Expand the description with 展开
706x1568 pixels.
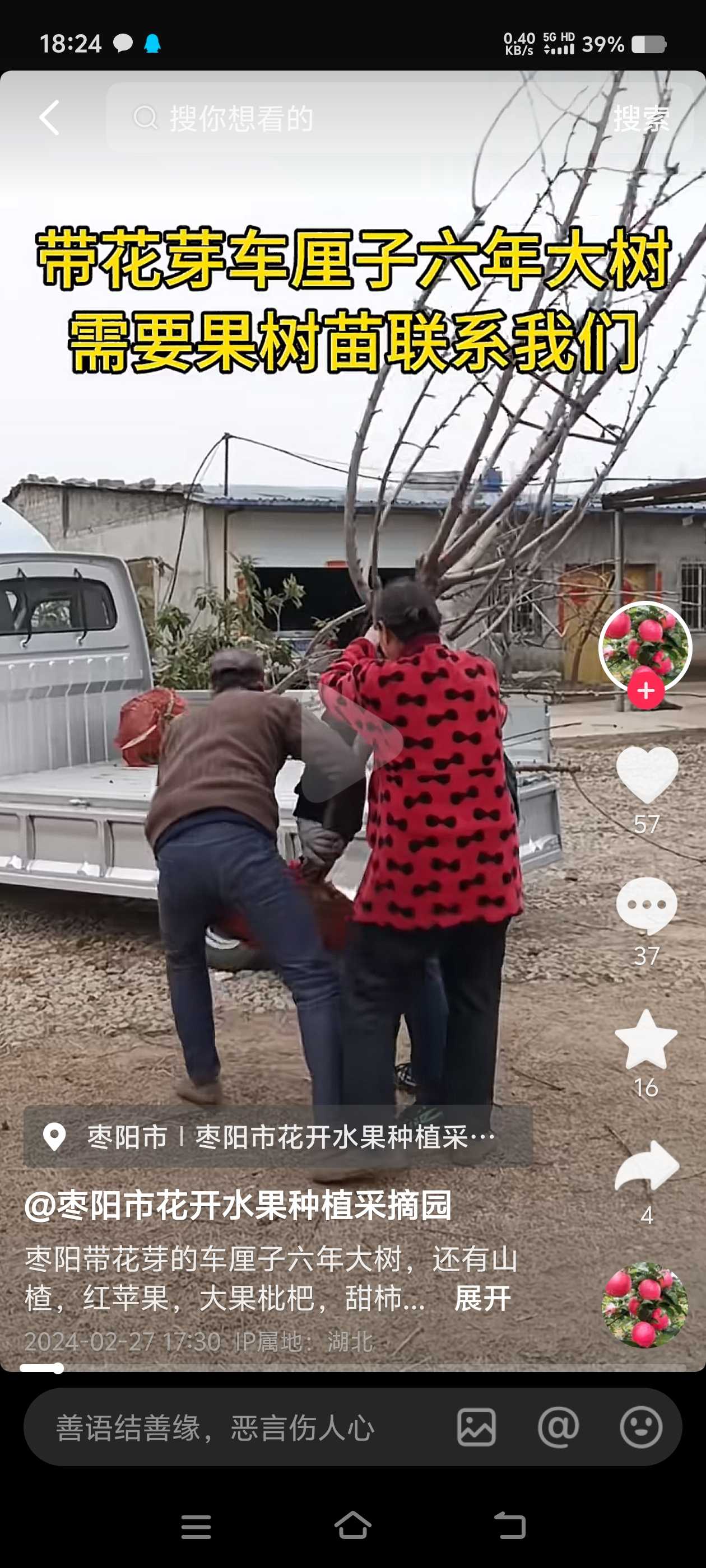(482, 1298)
